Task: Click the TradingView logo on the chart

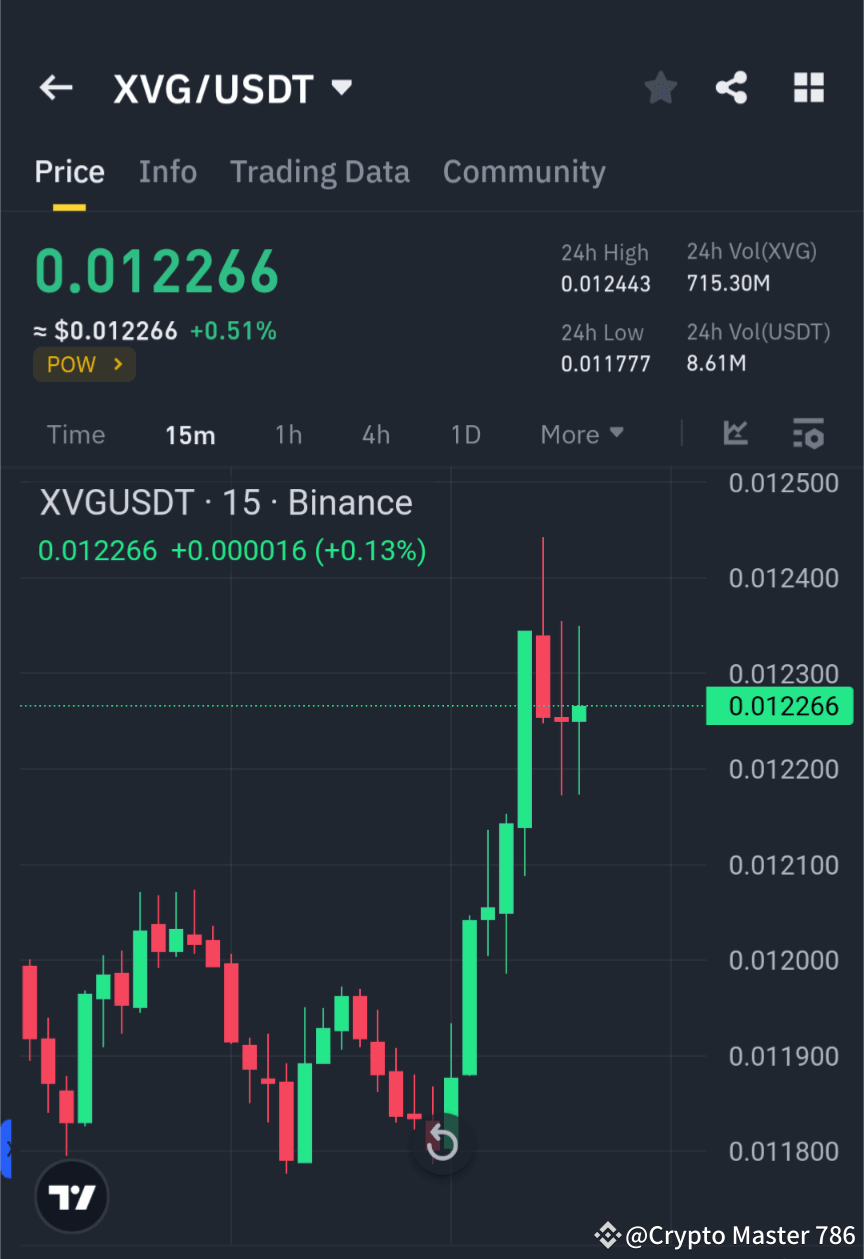Action: click(x=70, y=1195)
